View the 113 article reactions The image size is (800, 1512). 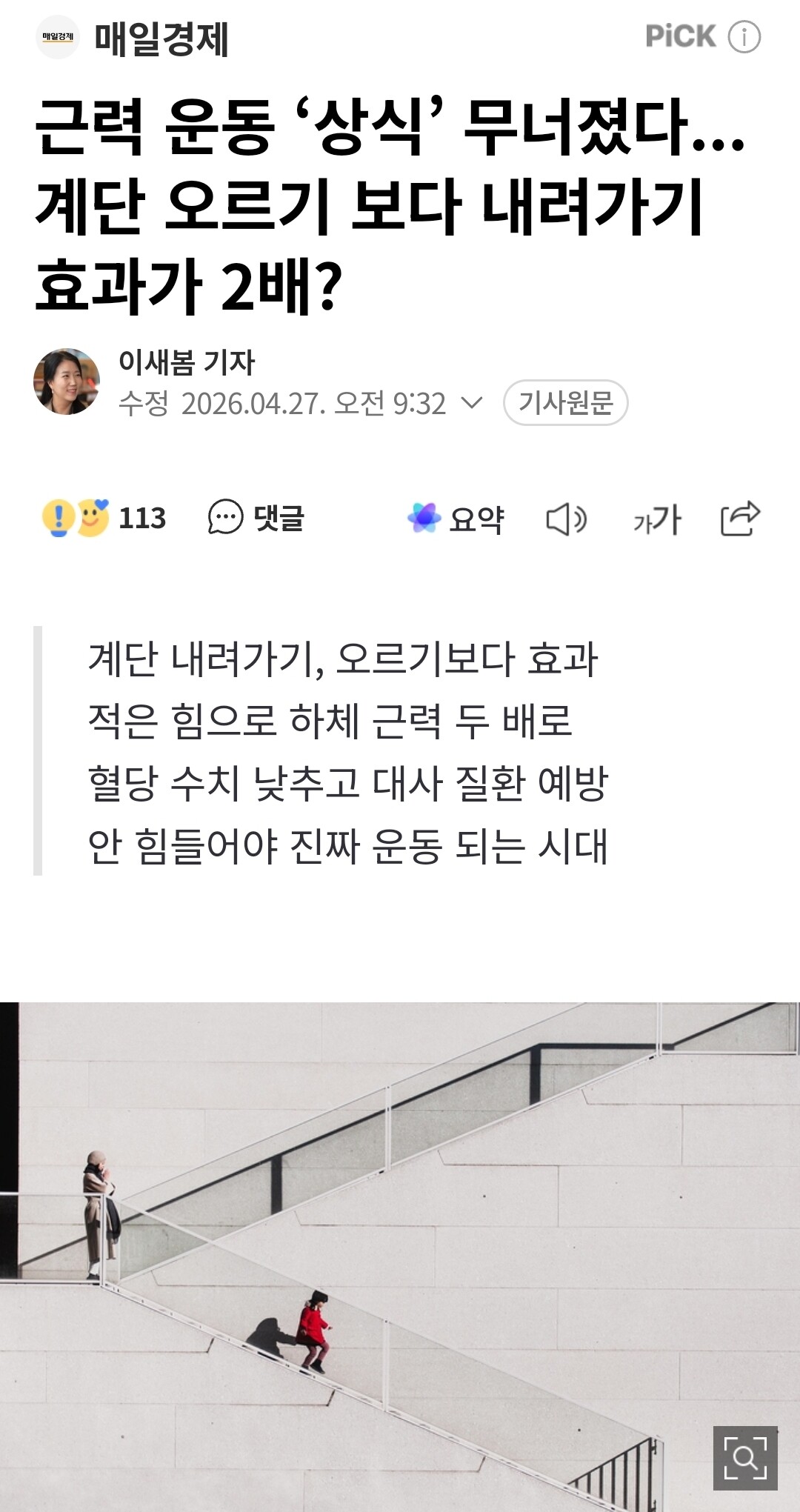[104, 518]
